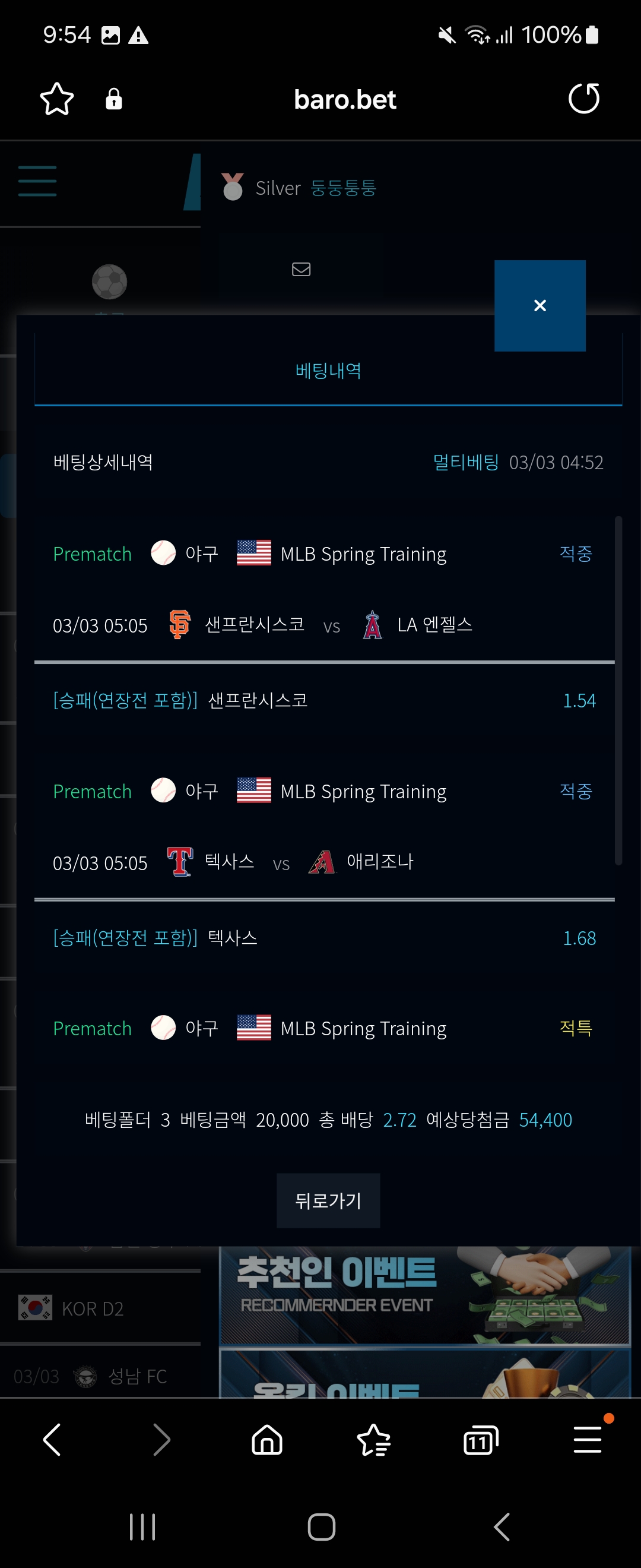The height and width of the screenshot is (1568, 641).
Task: Go to the browser home page
Action: click(x=267, y=1440)
